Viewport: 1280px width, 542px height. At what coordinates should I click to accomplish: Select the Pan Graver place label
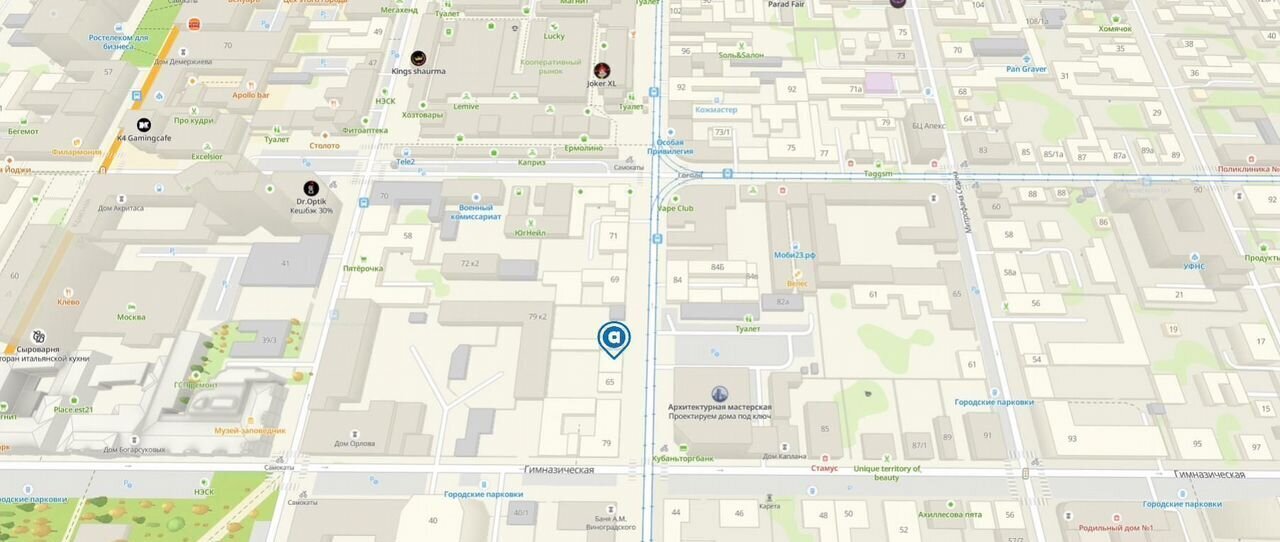coord(1026,69)
